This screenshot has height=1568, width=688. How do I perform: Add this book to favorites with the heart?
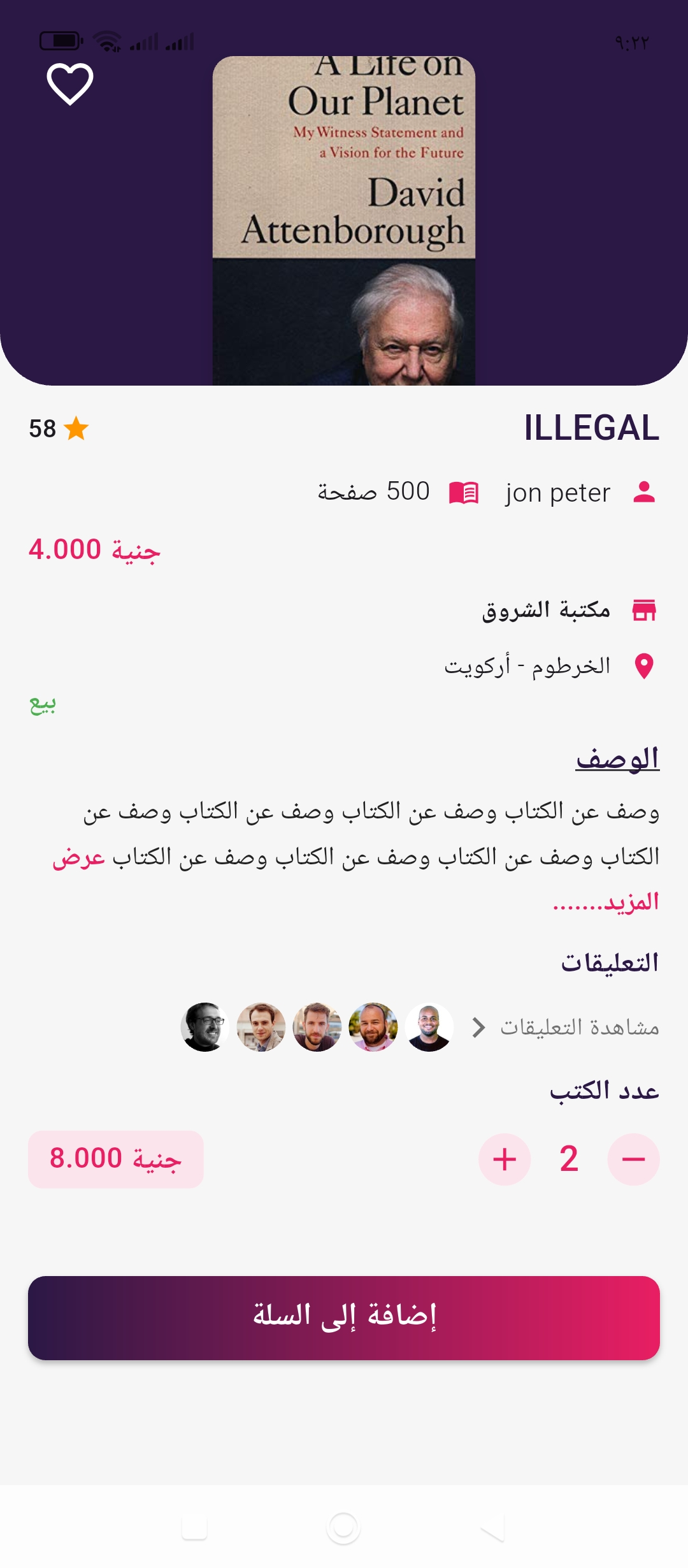click(70, 83)
